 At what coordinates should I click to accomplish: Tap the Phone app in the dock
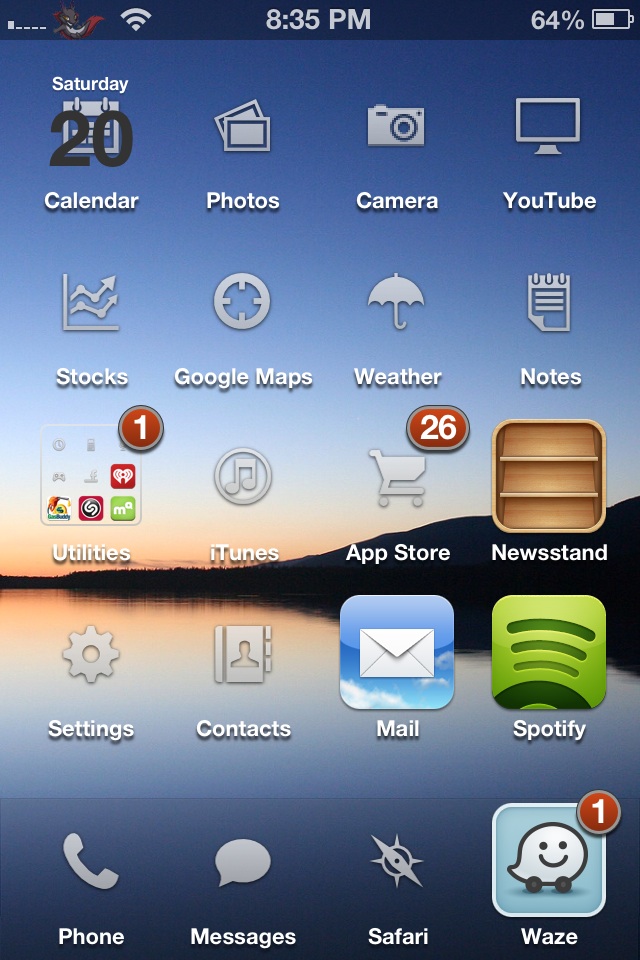click(x=91, y=862)
